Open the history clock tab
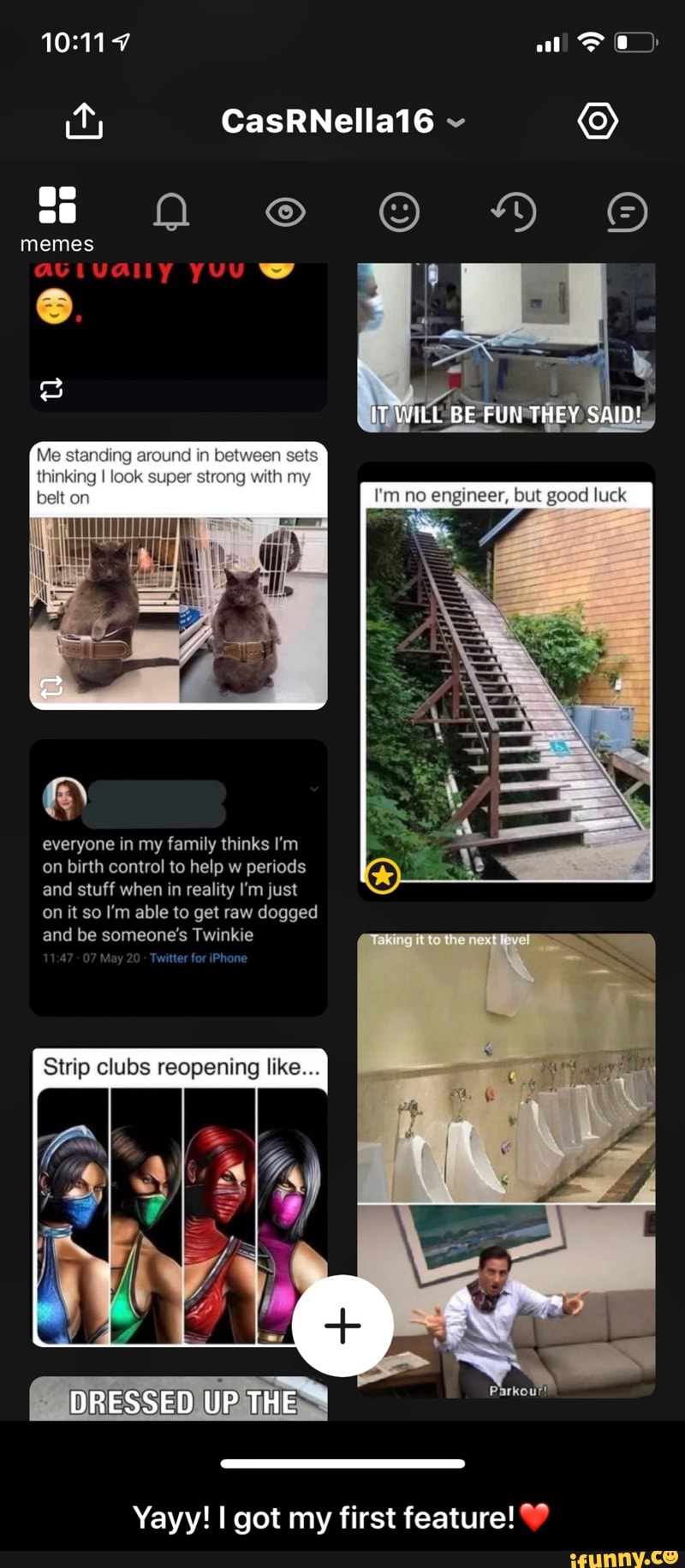Screen dimensions: 685x1568 [x=514, y=212]
